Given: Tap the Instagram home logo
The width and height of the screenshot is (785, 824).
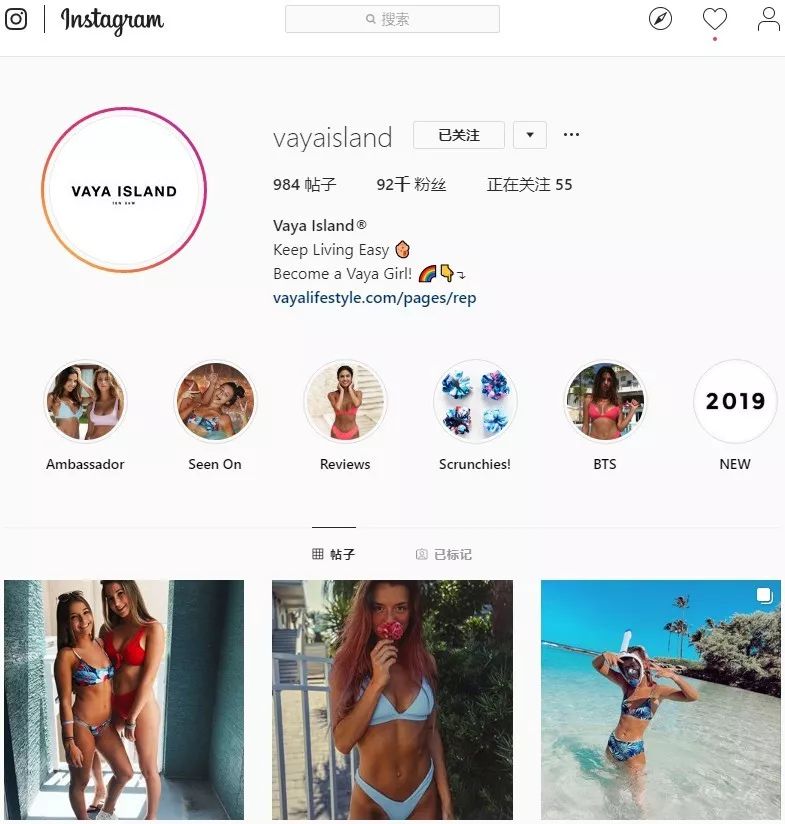Looking at the screenshot, I should point(112,20).
